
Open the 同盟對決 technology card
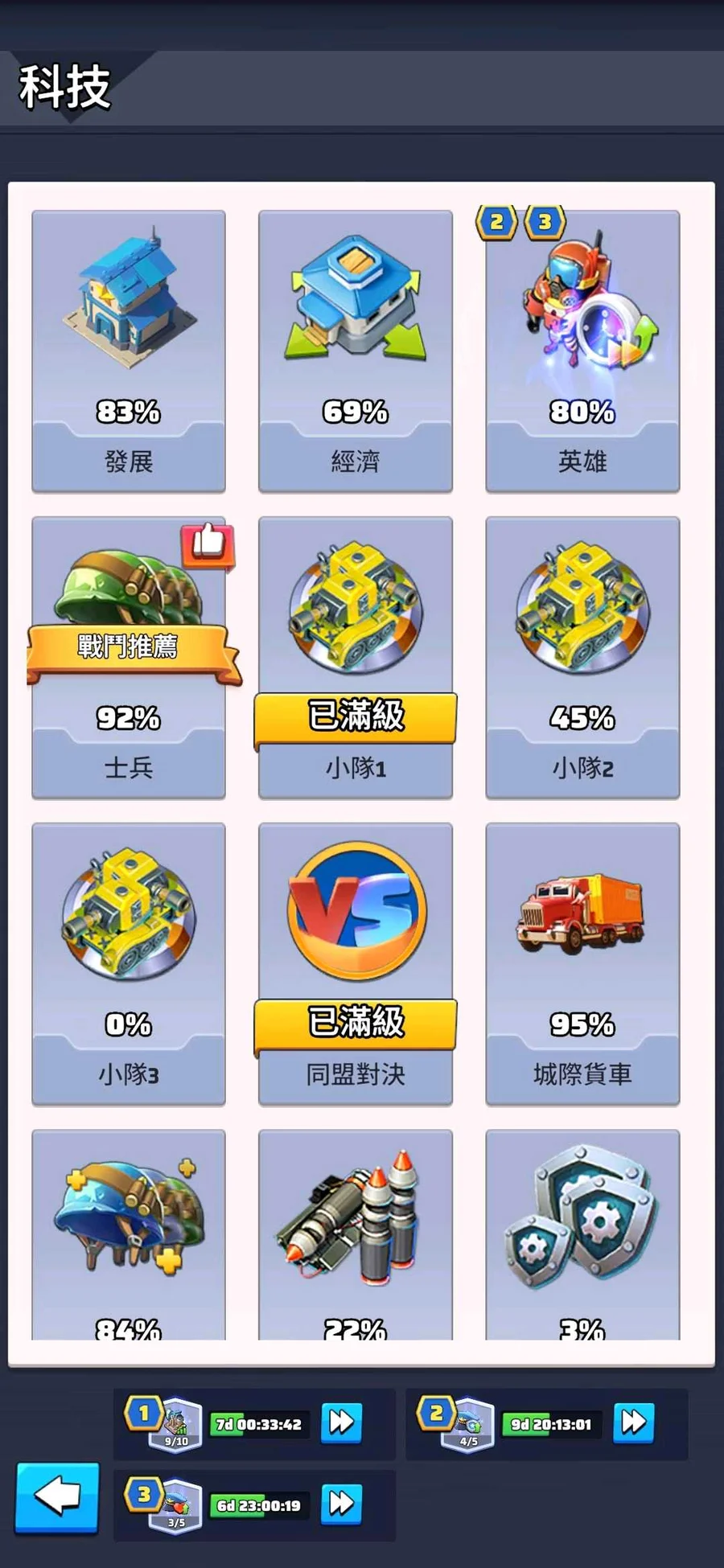355,963
